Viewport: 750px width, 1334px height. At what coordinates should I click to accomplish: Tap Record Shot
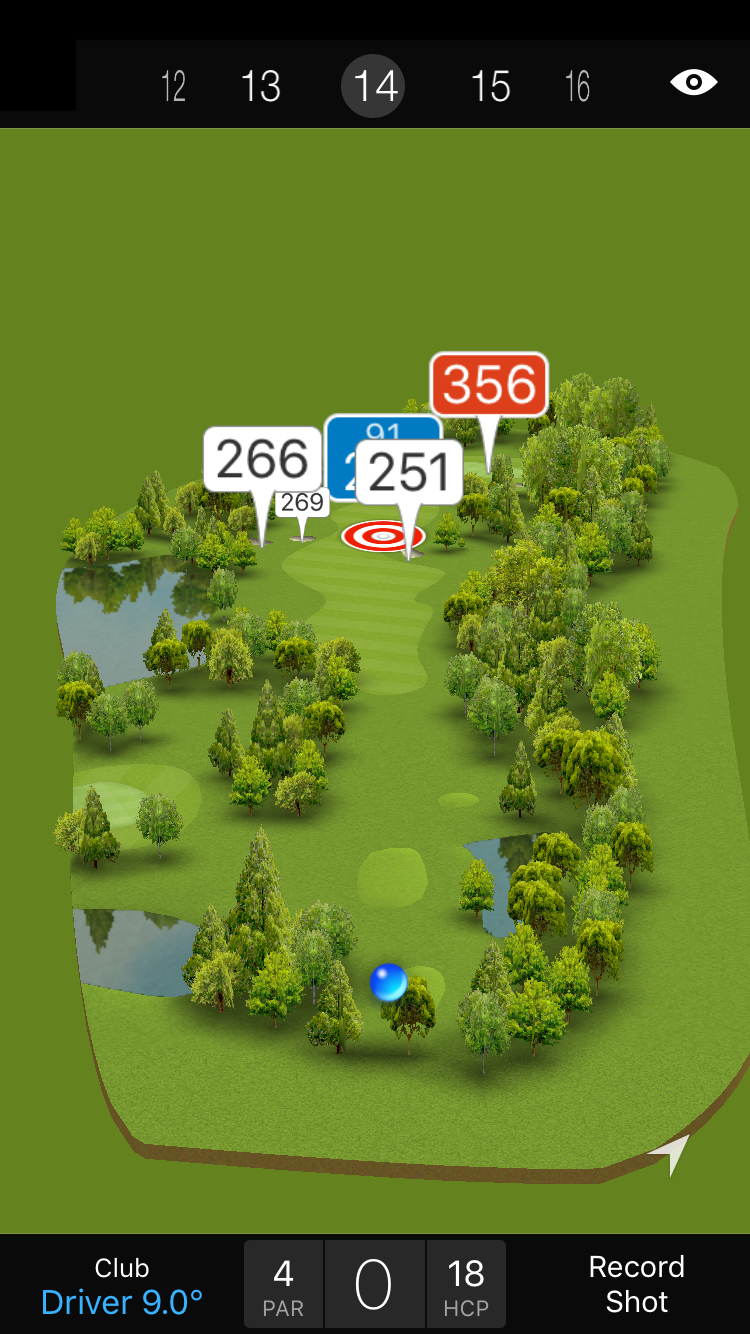636,1284
